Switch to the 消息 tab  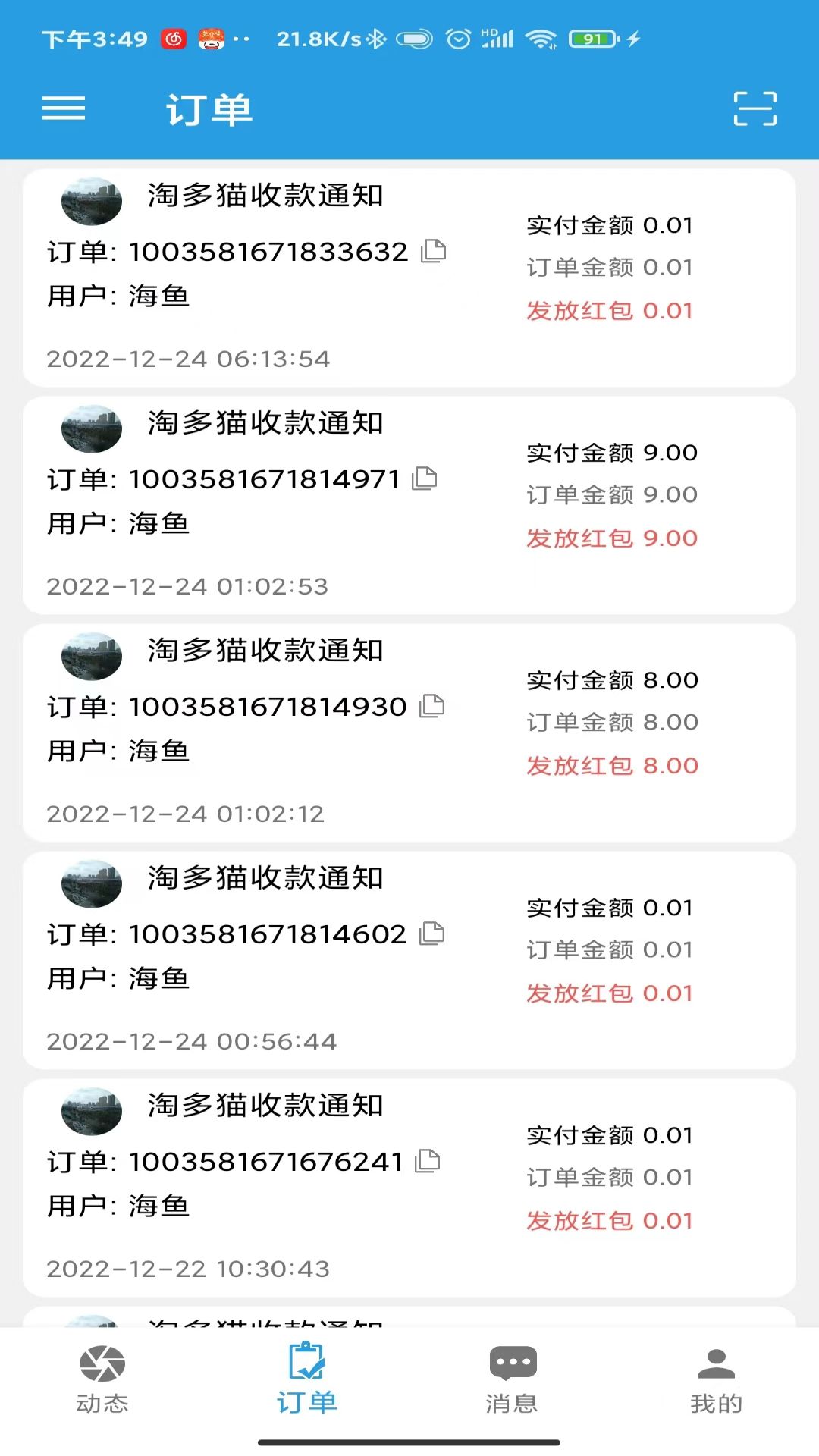coord(511,1388)
